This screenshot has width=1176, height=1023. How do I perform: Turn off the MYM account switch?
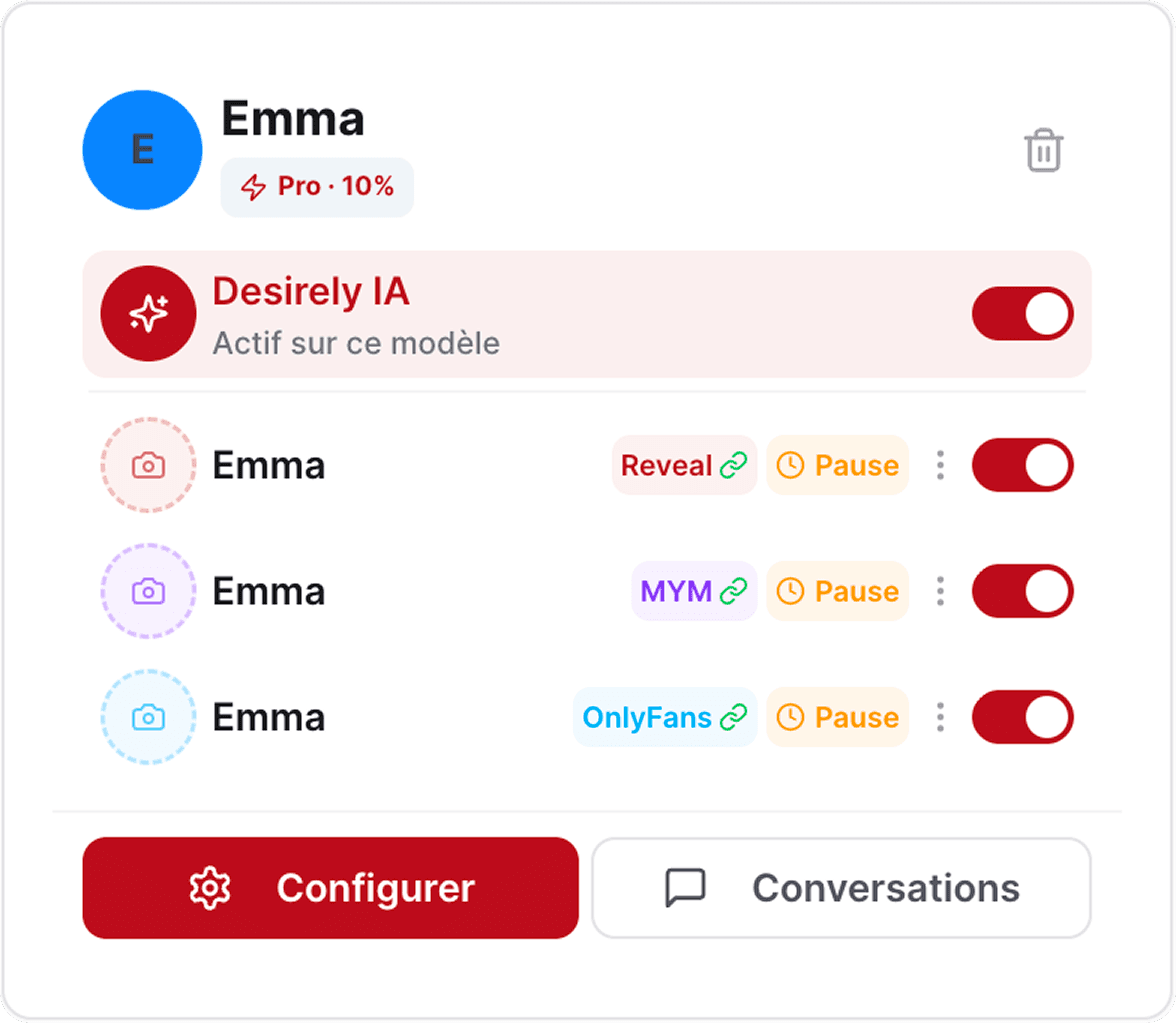(1022, 591)
